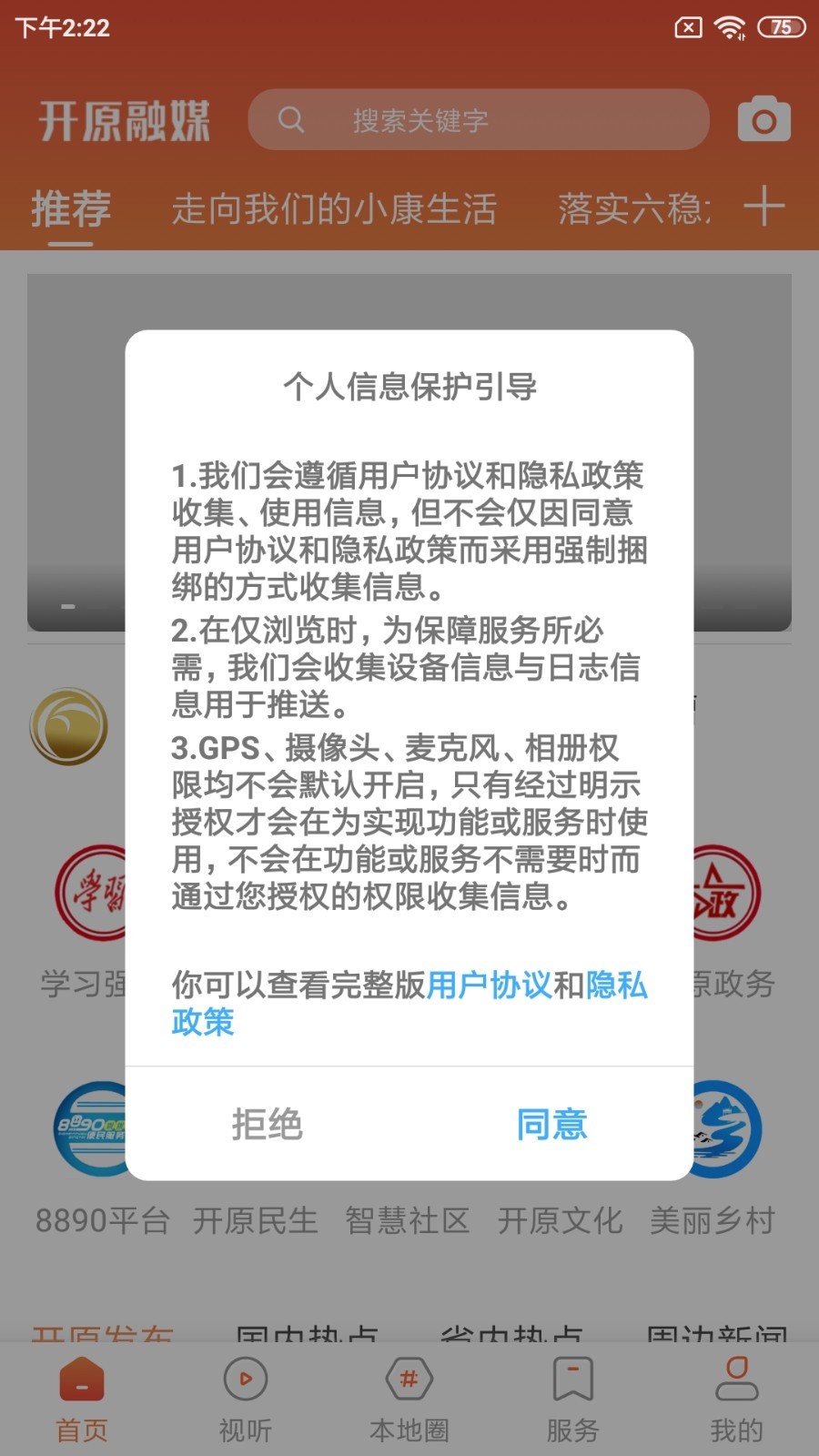Add channels with the plus icon
This screenshot has width=819, height=1456.
(x=763, y=207)
